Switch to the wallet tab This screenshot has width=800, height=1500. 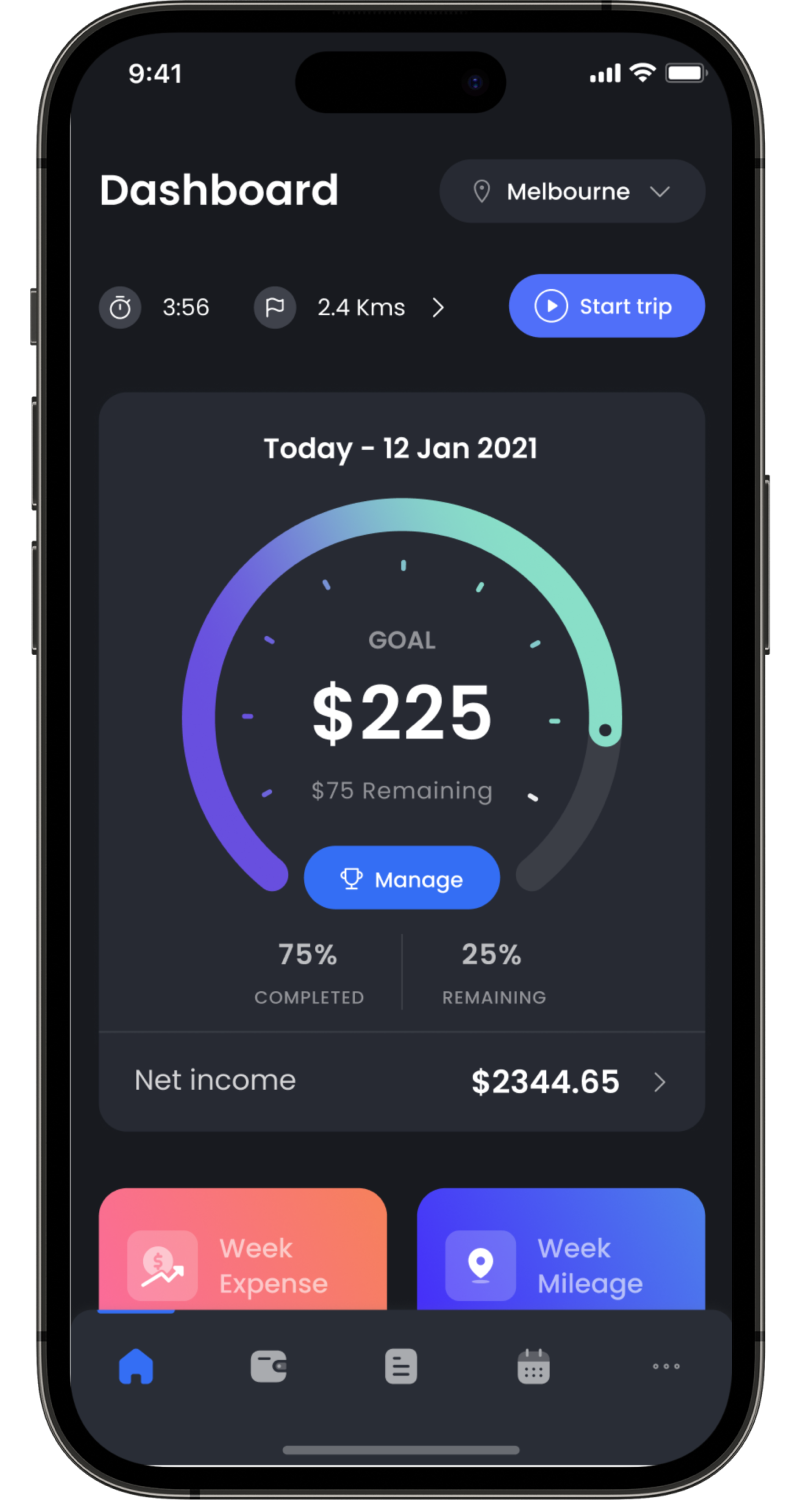(x=268, y=1366)
